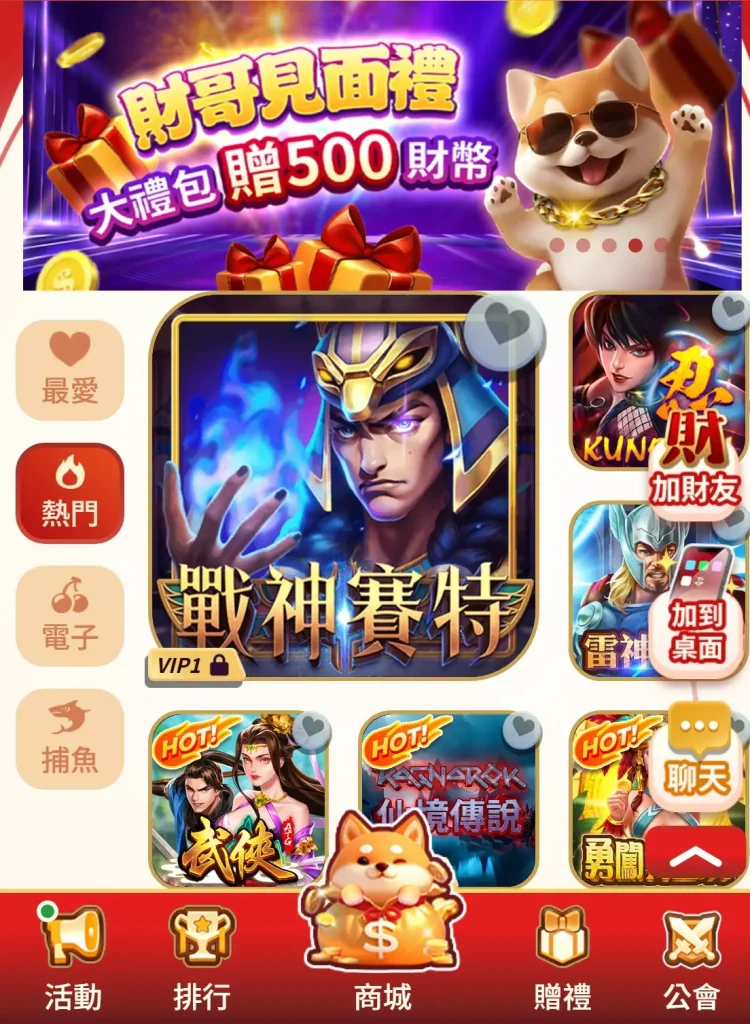This screenshot has width=750, height=1024.
Task: Open the 捕魚 fishing category
Action: (70, 739)
